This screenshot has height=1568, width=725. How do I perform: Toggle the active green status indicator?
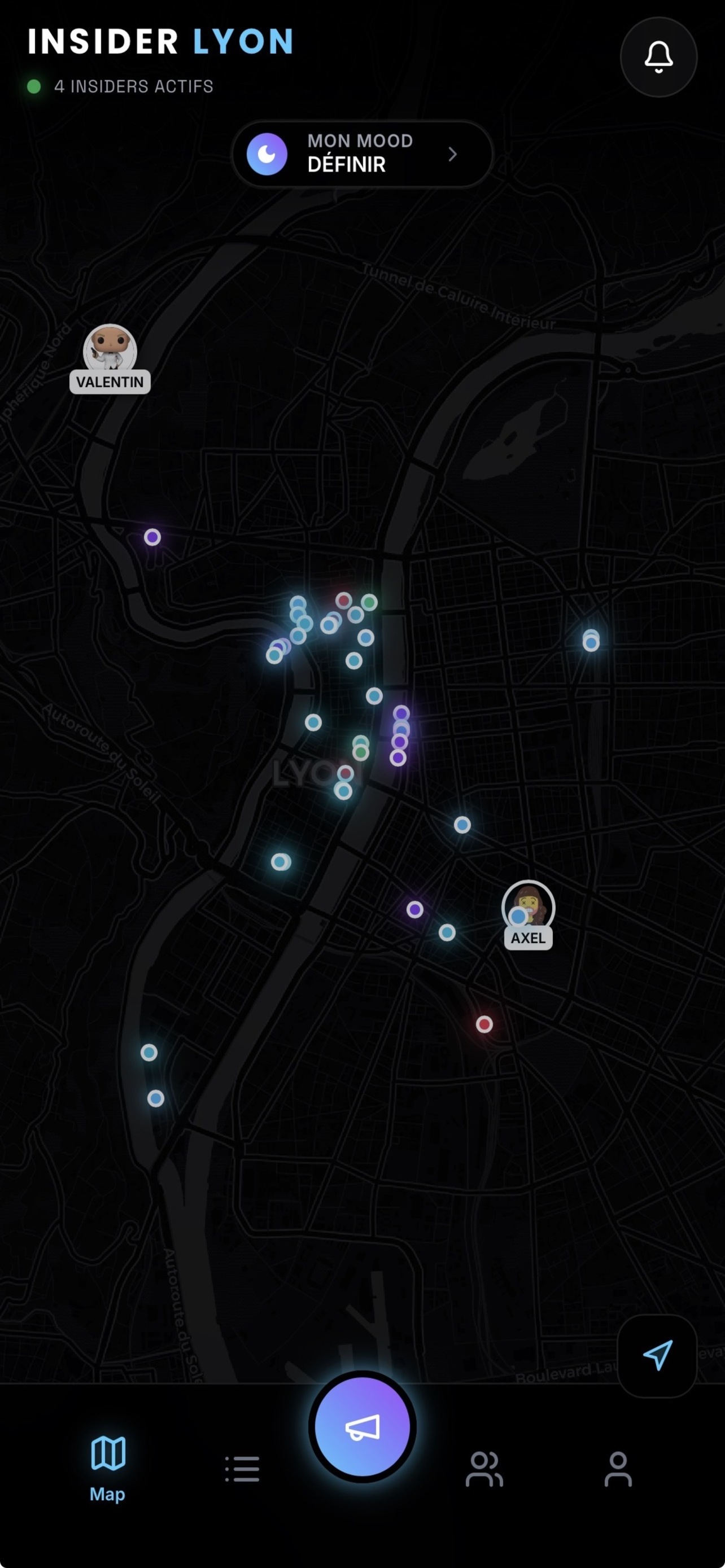coord(34,86)
